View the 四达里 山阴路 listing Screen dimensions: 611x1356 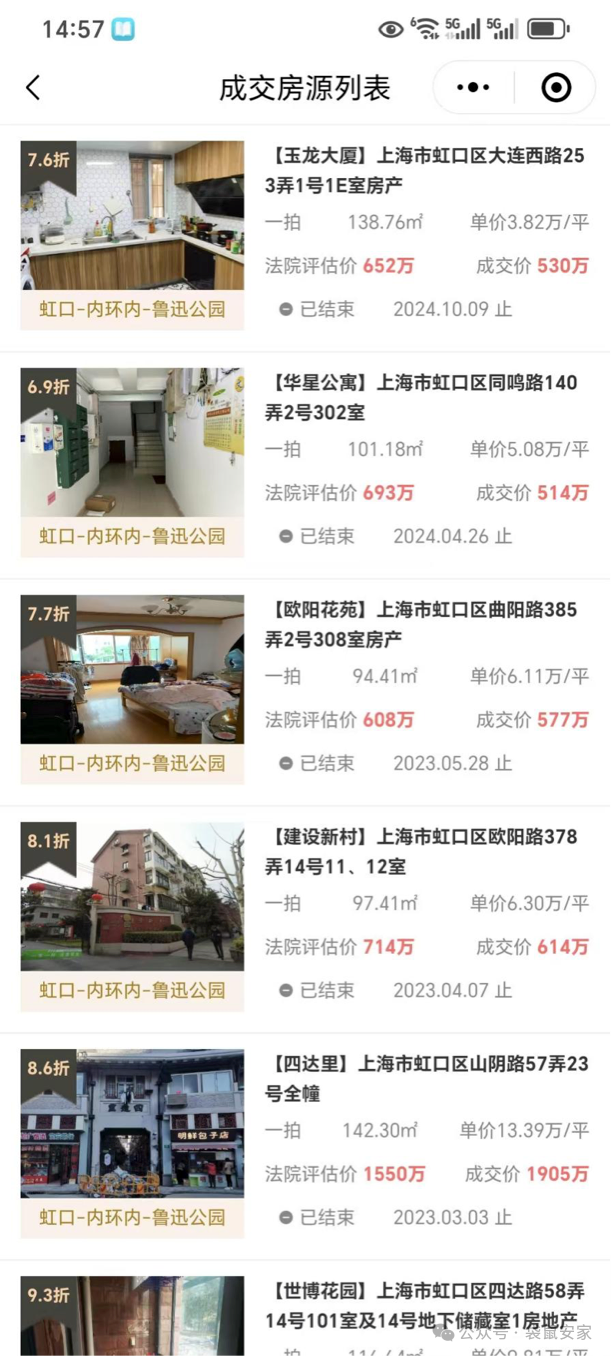coord(424,1078)
